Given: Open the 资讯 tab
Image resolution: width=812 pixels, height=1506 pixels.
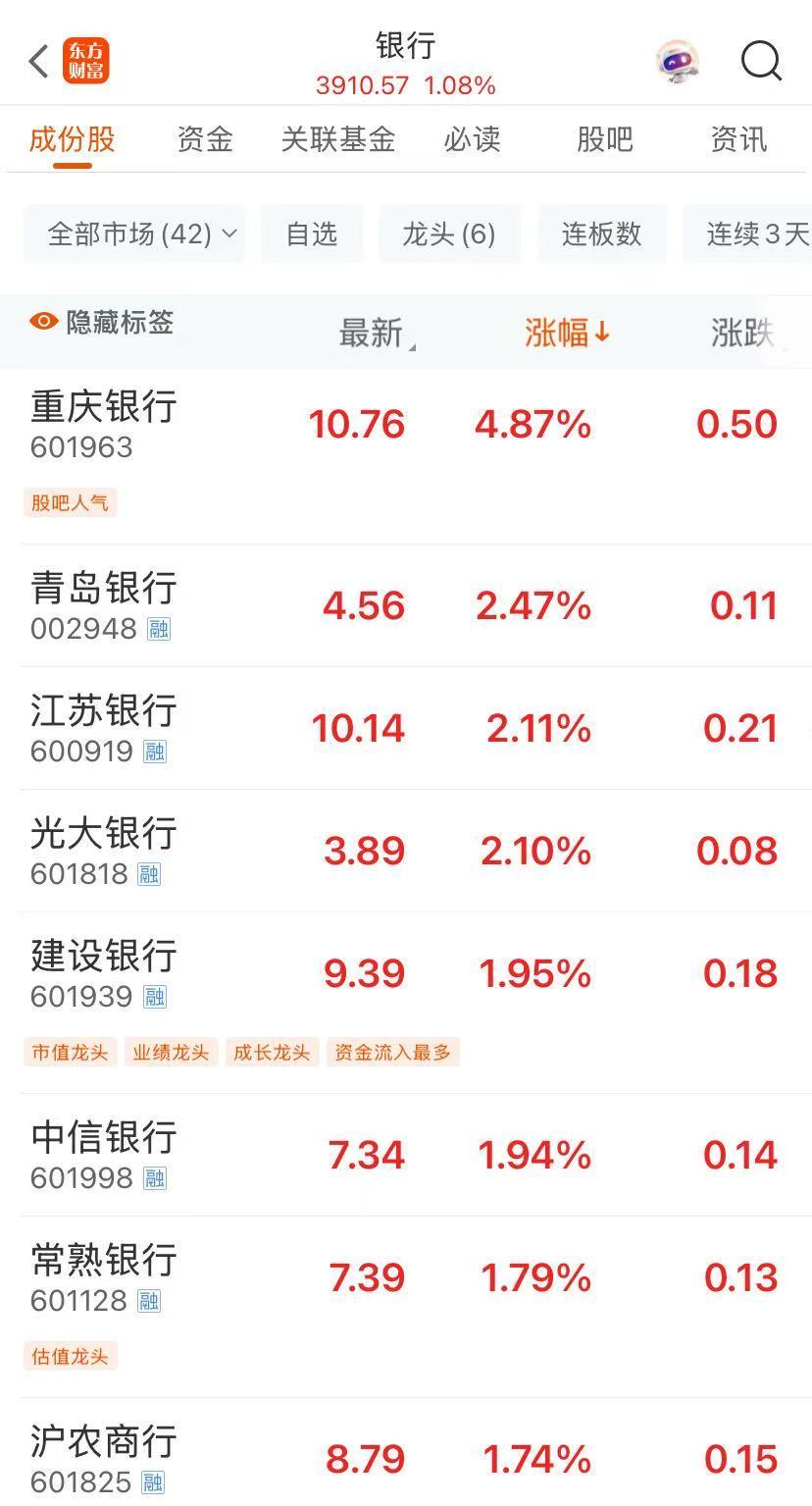Looking at the screenshot, I should point(737,139).
